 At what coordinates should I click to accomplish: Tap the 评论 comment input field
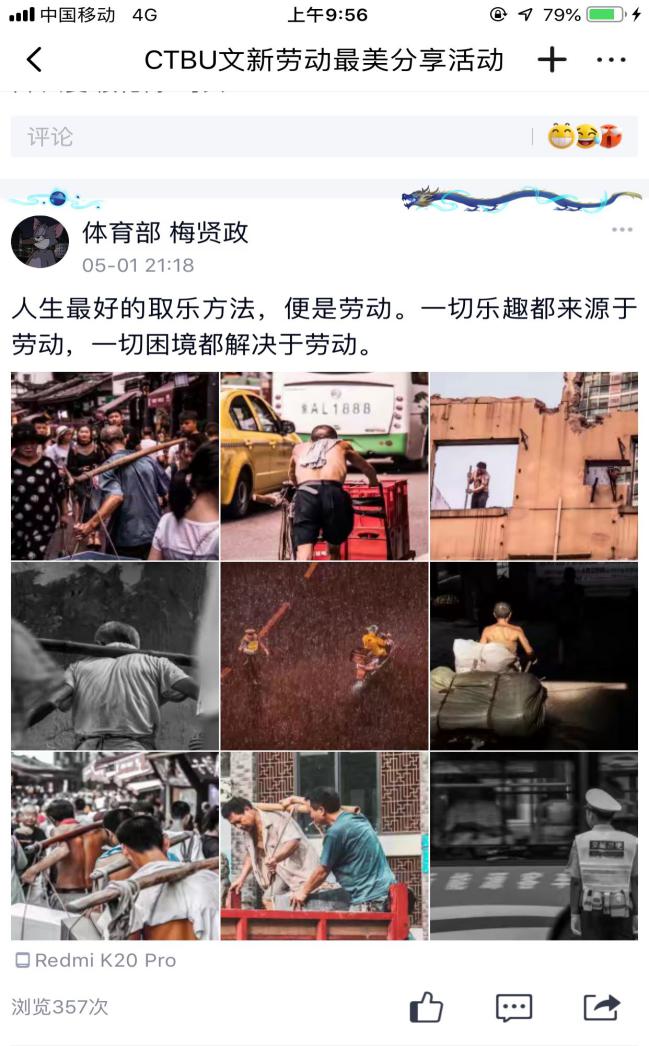270,137
